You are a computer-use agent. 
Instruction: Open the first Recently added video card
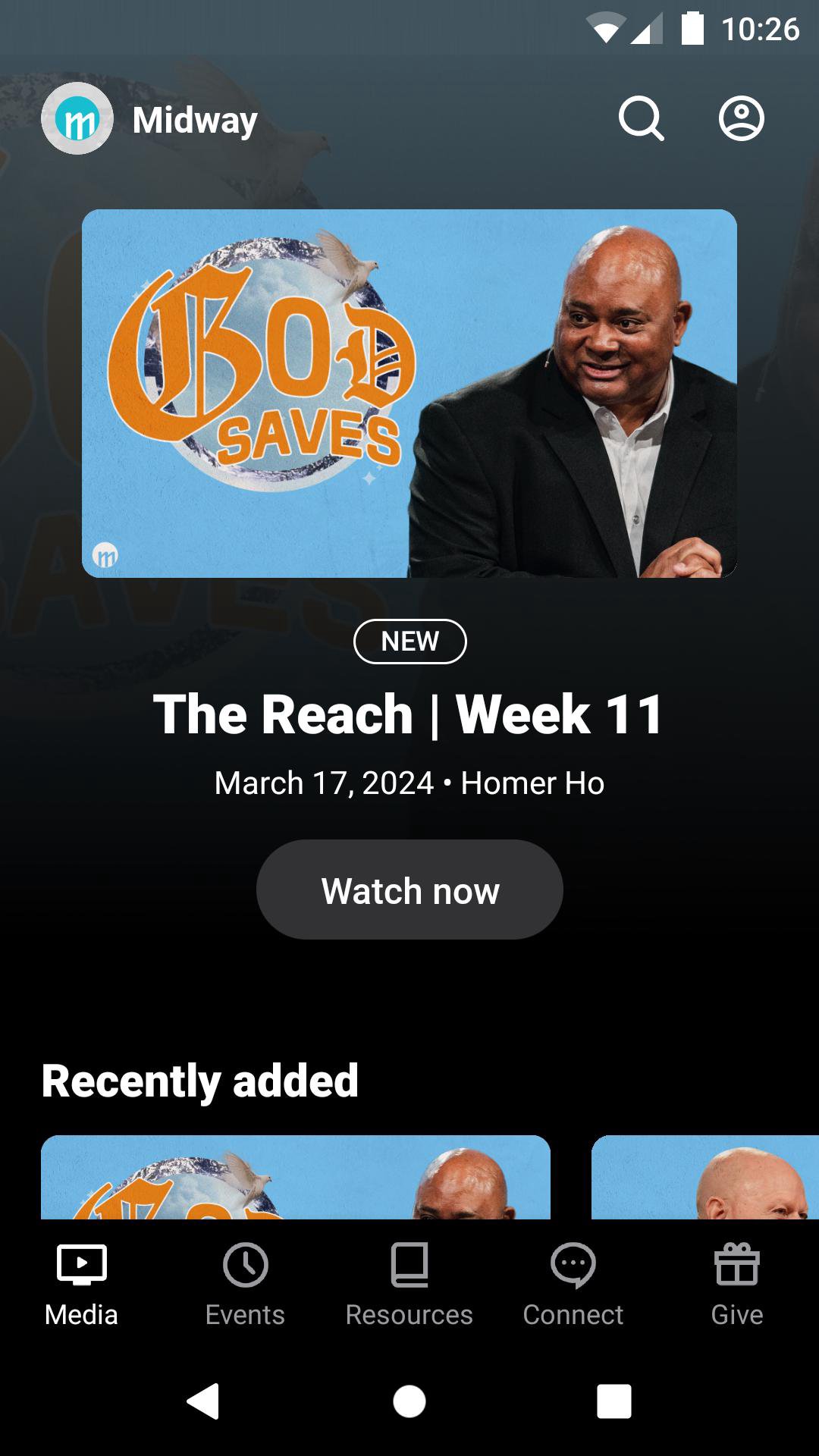click(x=296, y=1177)
